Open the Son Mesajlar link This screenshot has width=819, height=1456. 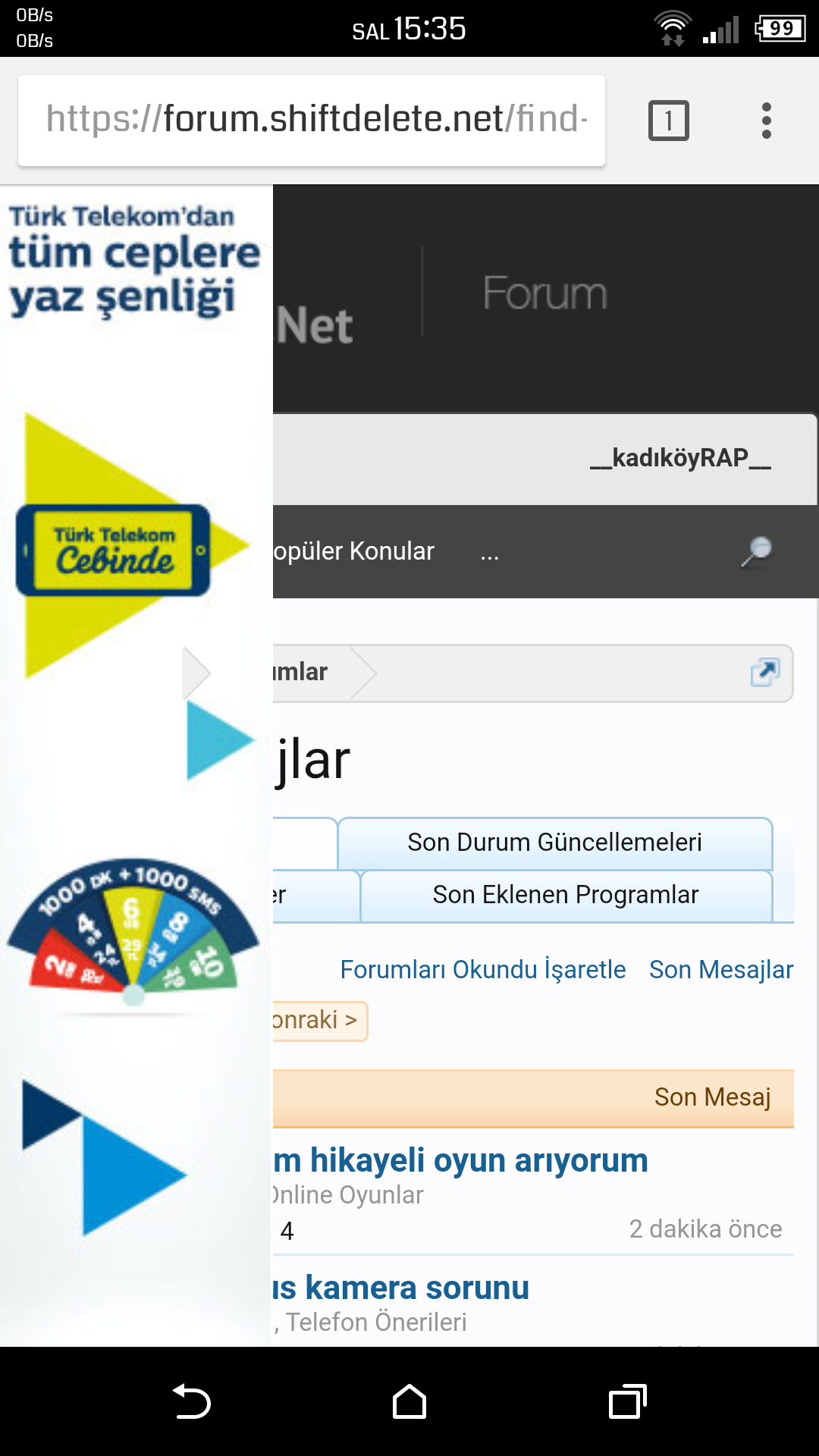(720, 969)
